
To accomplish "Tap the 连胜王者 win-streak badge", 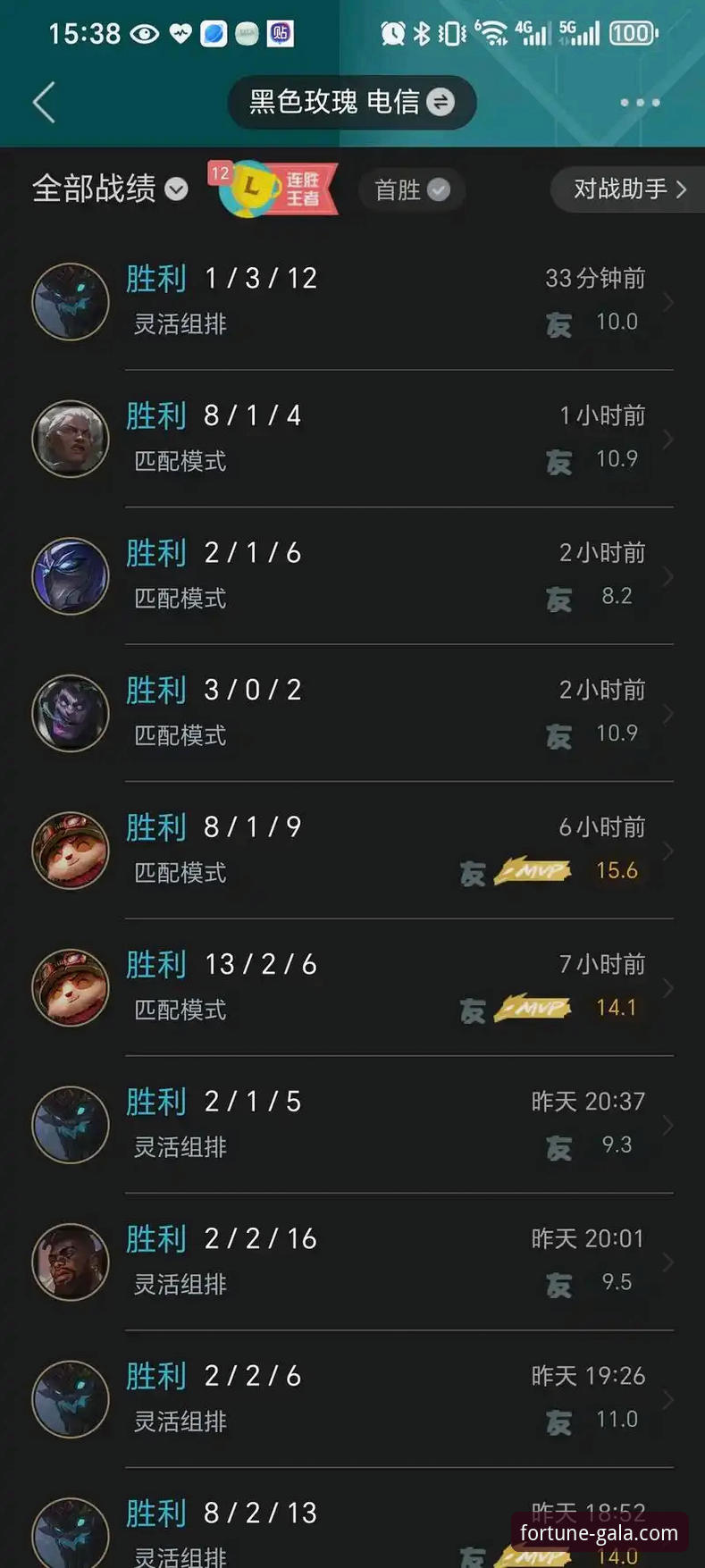I will (277, 189).
